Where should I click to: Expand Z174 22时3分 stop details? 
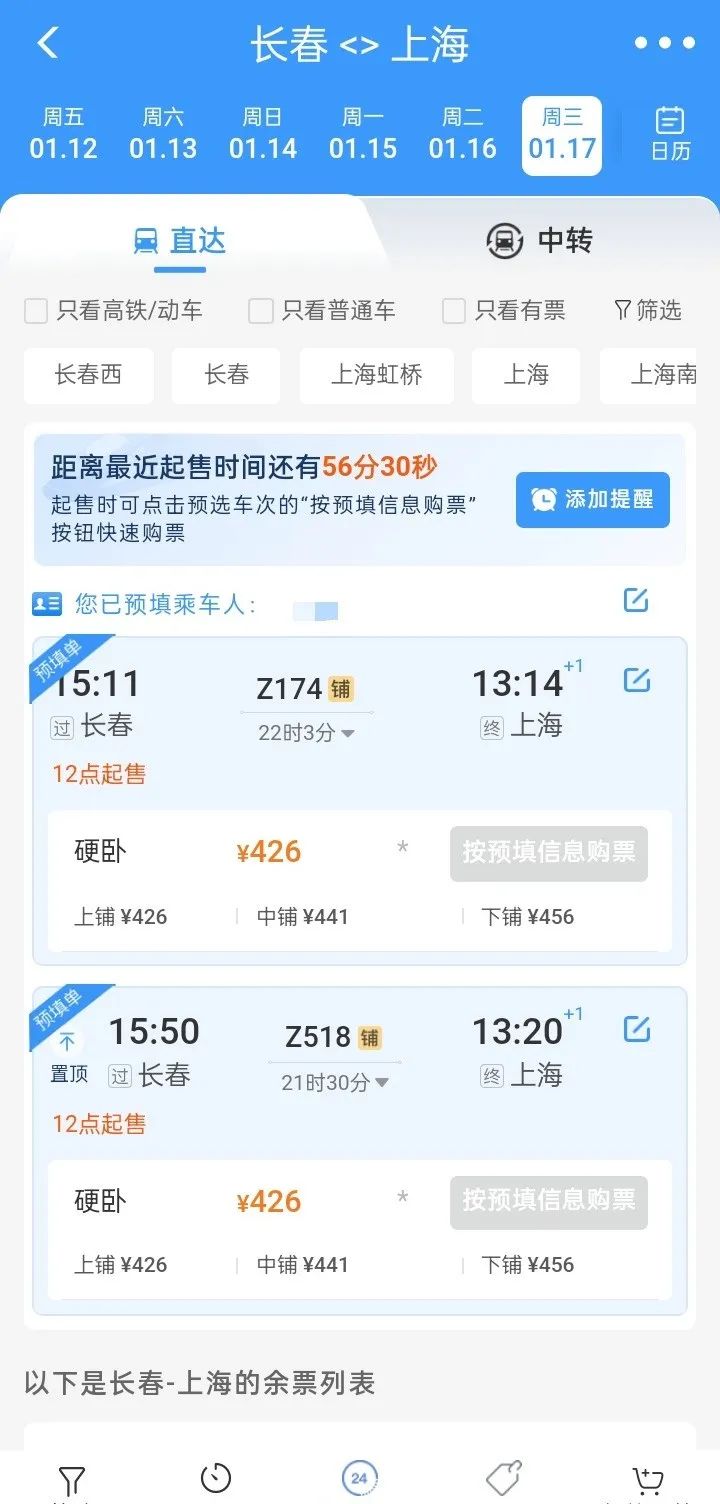307,733
